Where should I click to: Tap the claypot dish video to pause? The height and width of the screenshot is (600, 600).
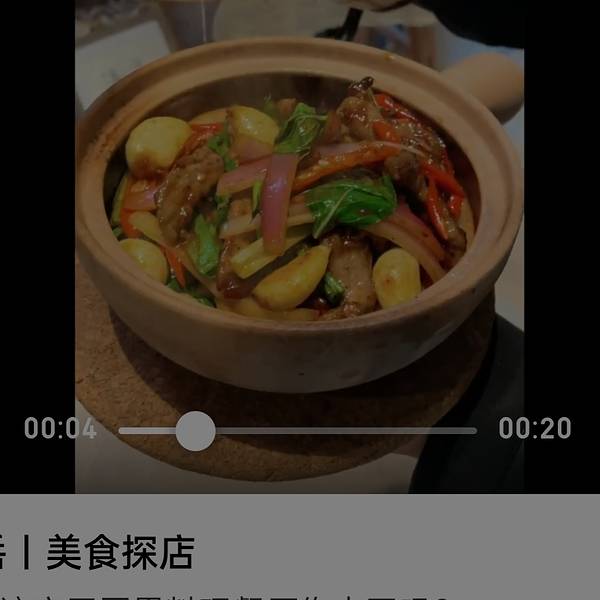click(300, 220)
